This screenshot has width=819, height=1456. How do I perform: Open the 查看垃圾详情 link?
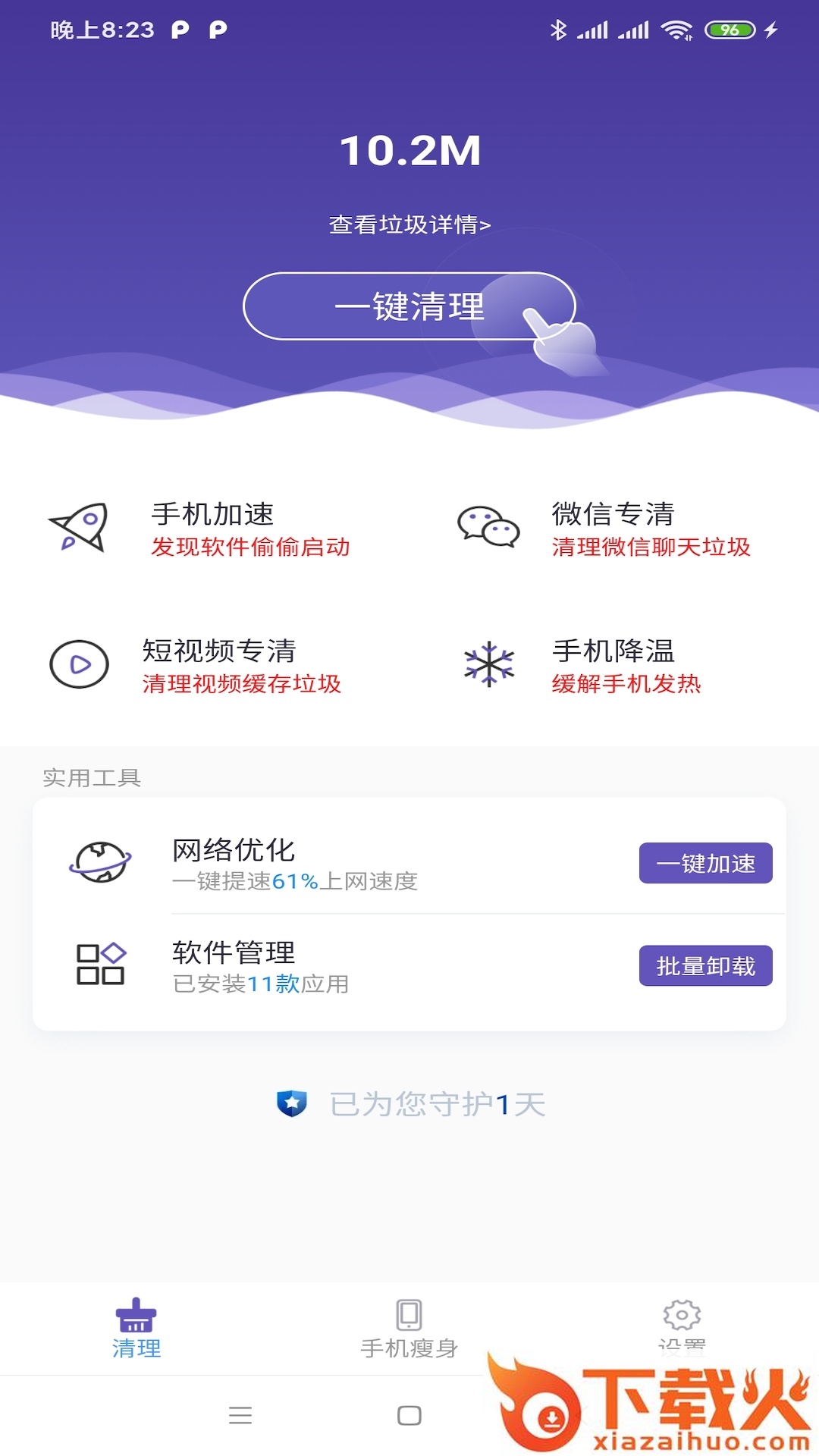[x=409, y=224]
